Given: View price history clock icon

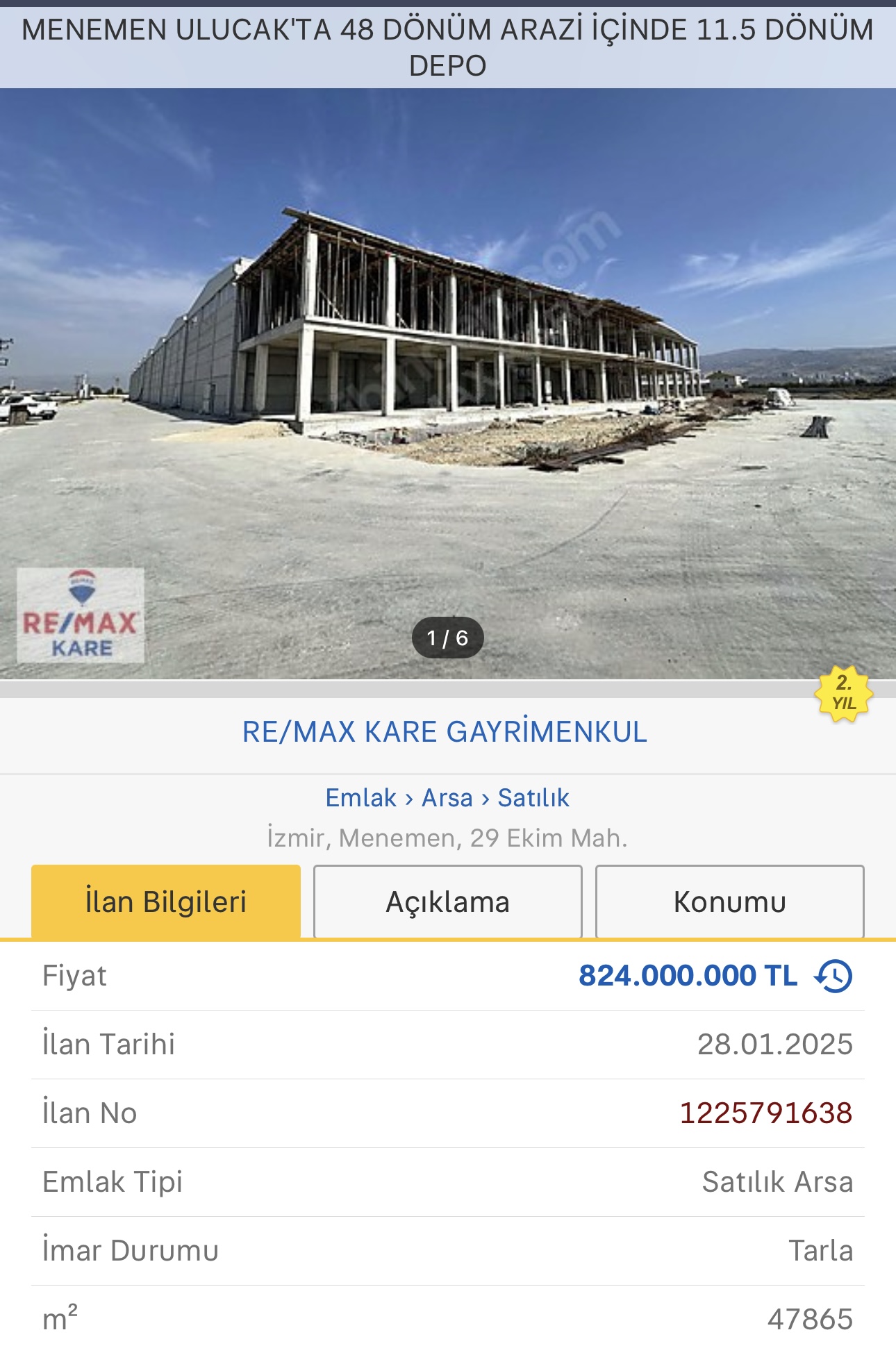Looking at the screenshot, I should coord(833,976).
